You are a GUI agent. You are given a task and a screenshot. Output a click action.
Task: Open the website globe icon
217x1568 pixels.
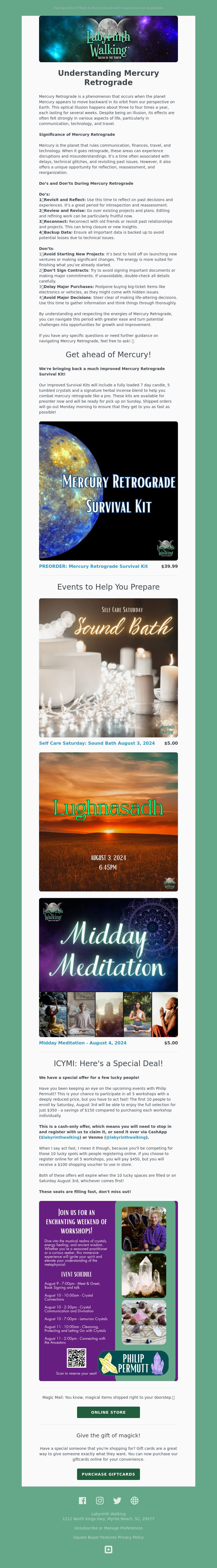[134, 1500]
